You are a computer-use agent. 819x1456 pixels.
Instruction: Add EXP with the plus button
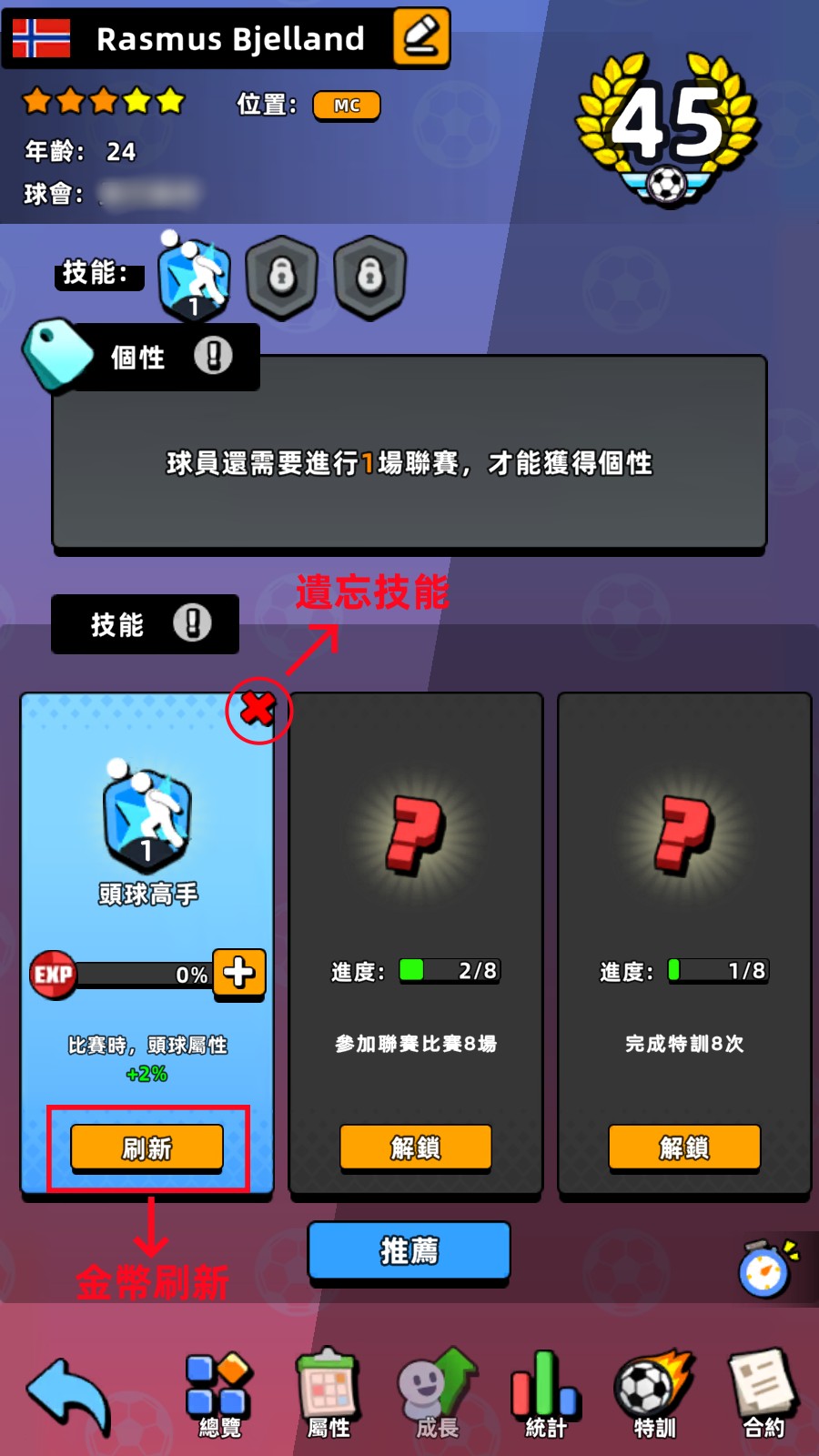coord(239,973)
